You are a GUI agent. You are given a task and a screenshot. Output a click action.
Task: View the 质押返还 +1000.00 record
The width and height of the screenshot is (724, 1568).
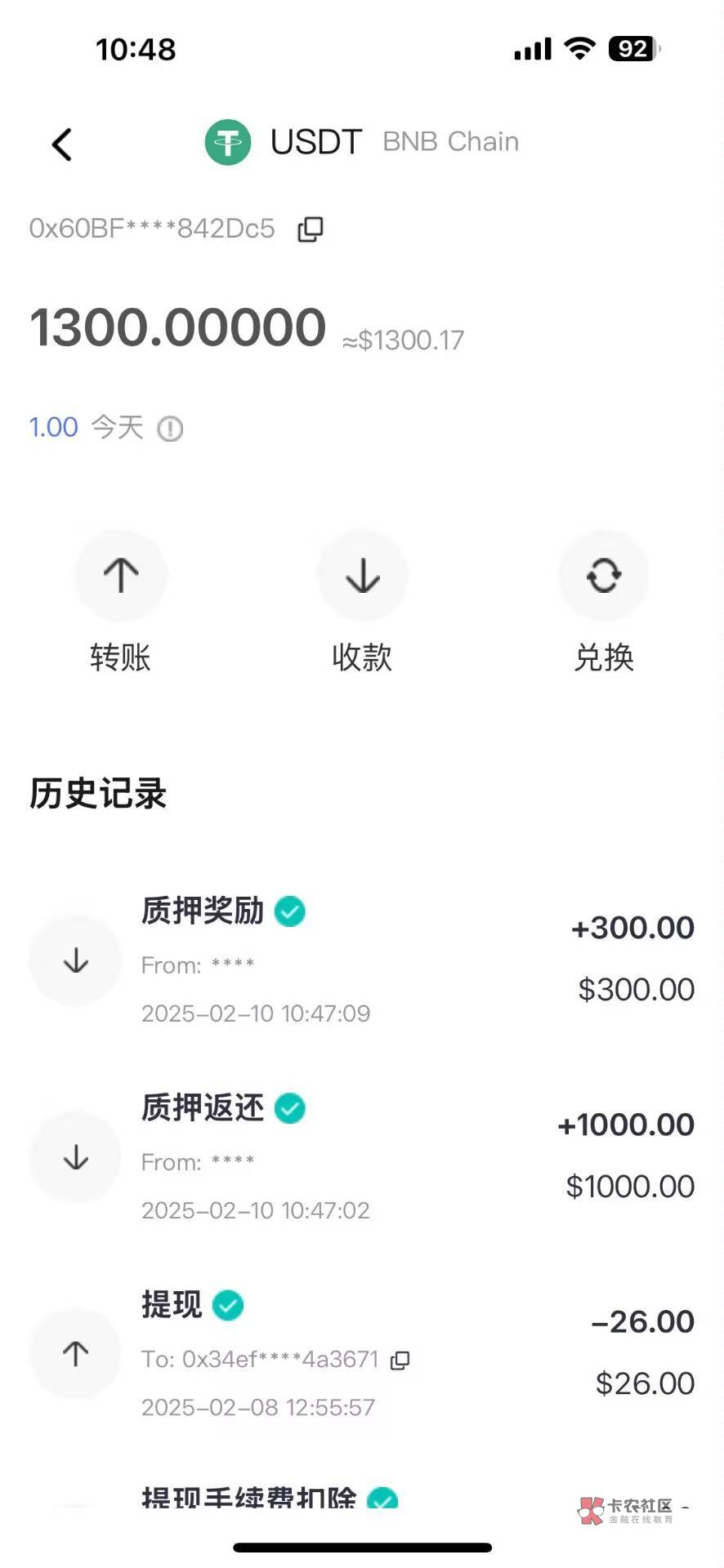tap(362, 1156)
